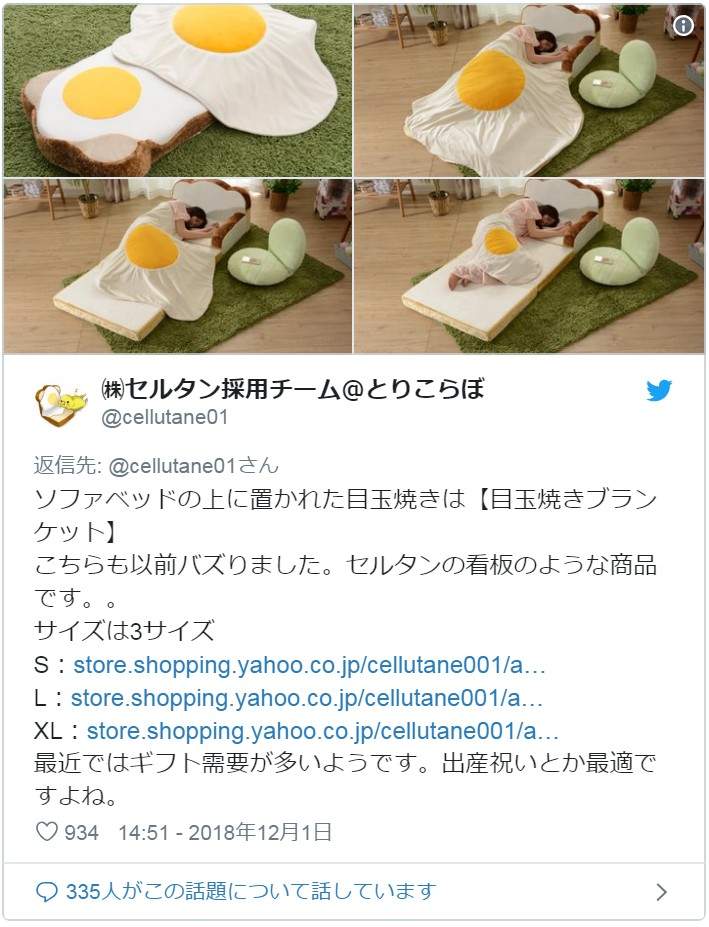Like the tweet with 934 likes
709x927 pixels.
pyautogui.click(x=48, y=832)
